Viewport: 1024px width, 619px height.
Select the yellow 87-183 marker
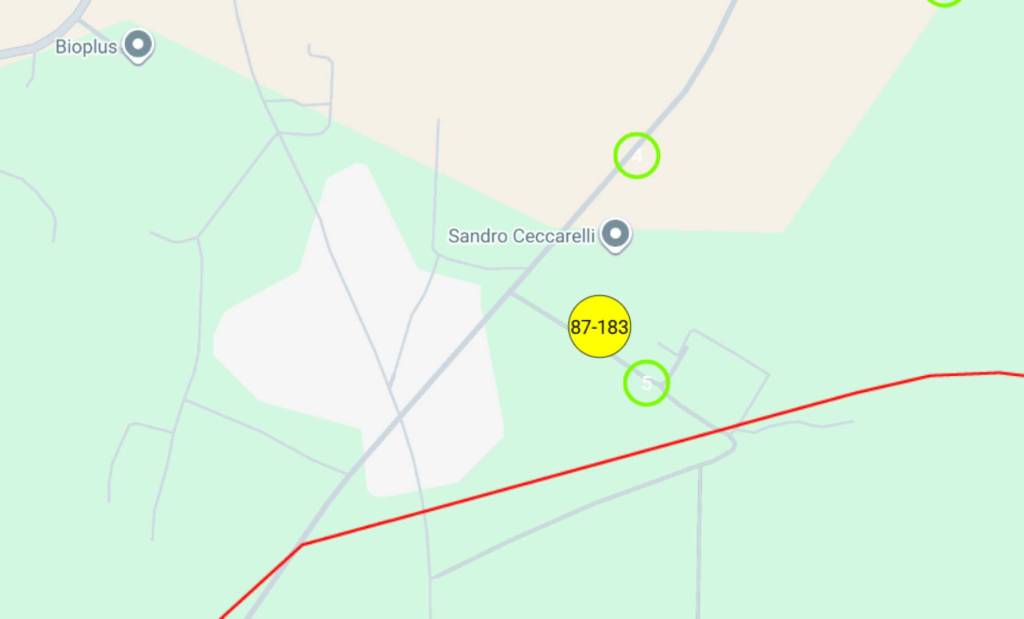tap(599, 326)
